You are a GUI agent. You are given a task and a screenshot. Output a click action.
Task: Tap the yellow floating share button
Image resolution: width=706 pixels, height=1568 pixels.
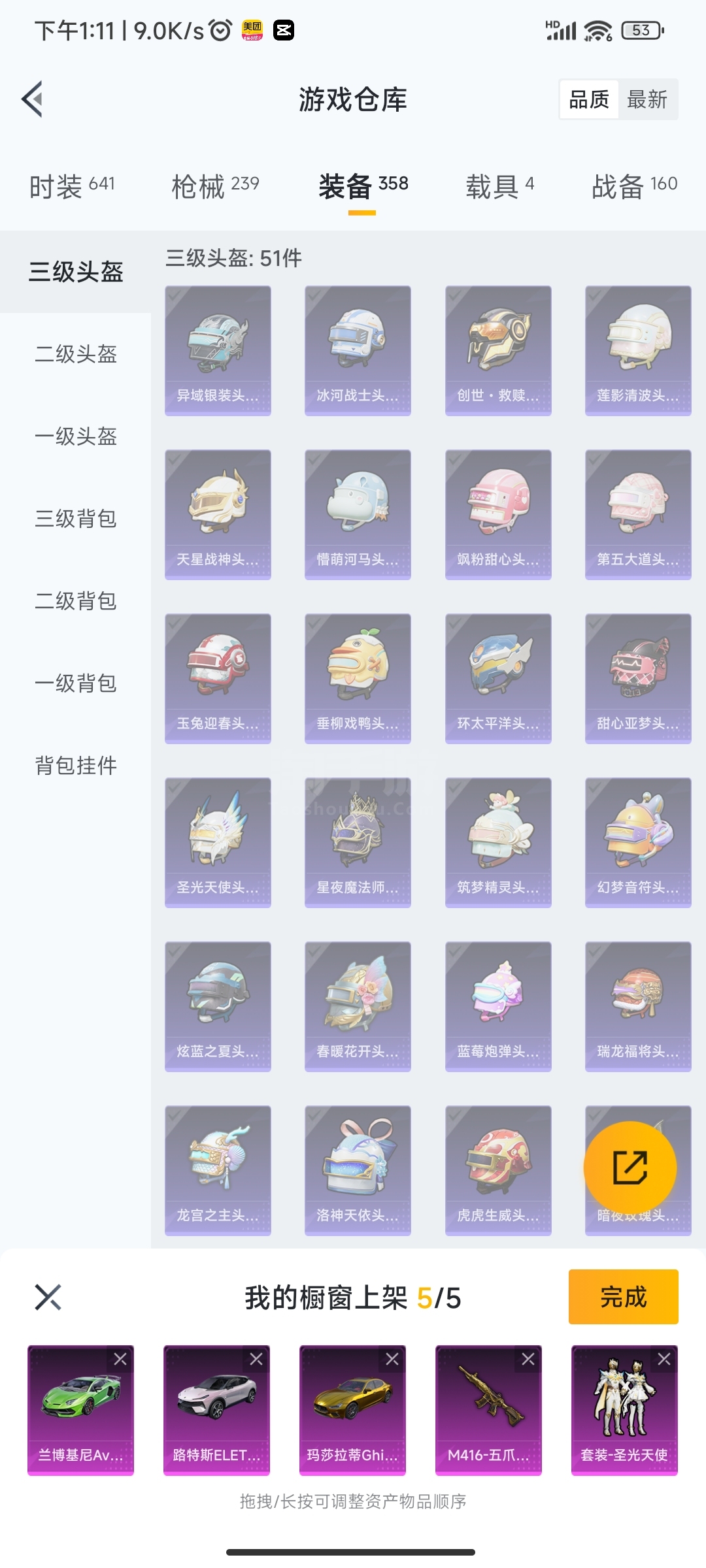[630, 1168]
